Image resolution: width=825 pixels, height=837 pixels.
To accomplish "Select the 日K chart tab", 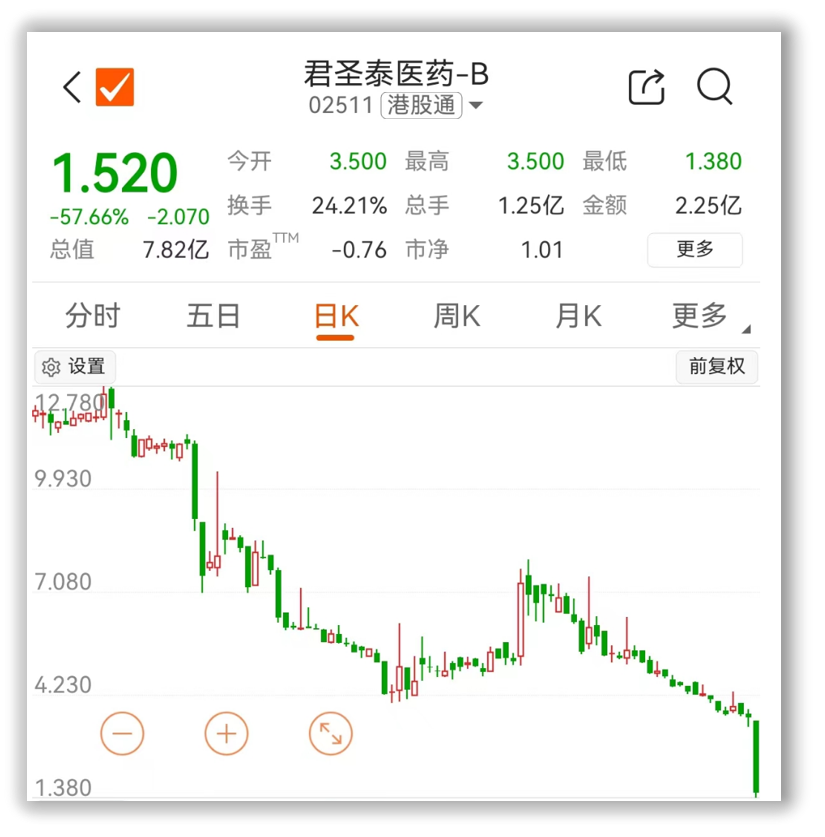I will 336,317.
